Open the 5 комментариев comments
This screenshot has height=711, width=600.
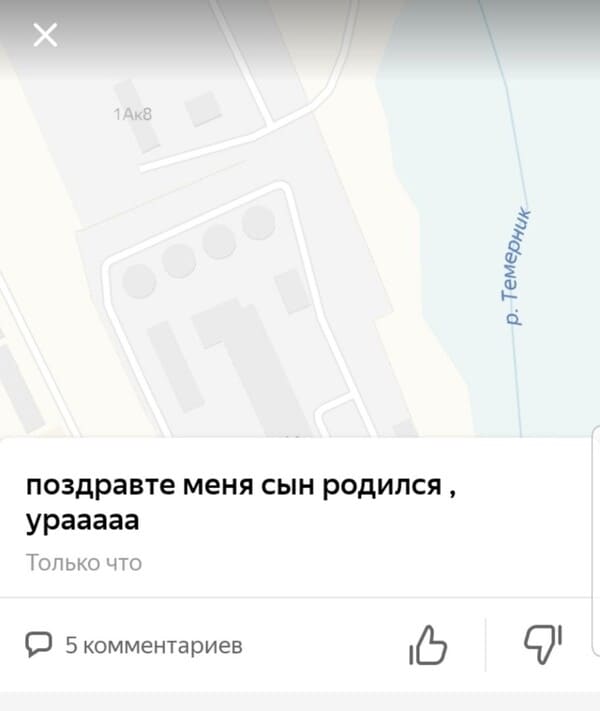pos(134,645)
